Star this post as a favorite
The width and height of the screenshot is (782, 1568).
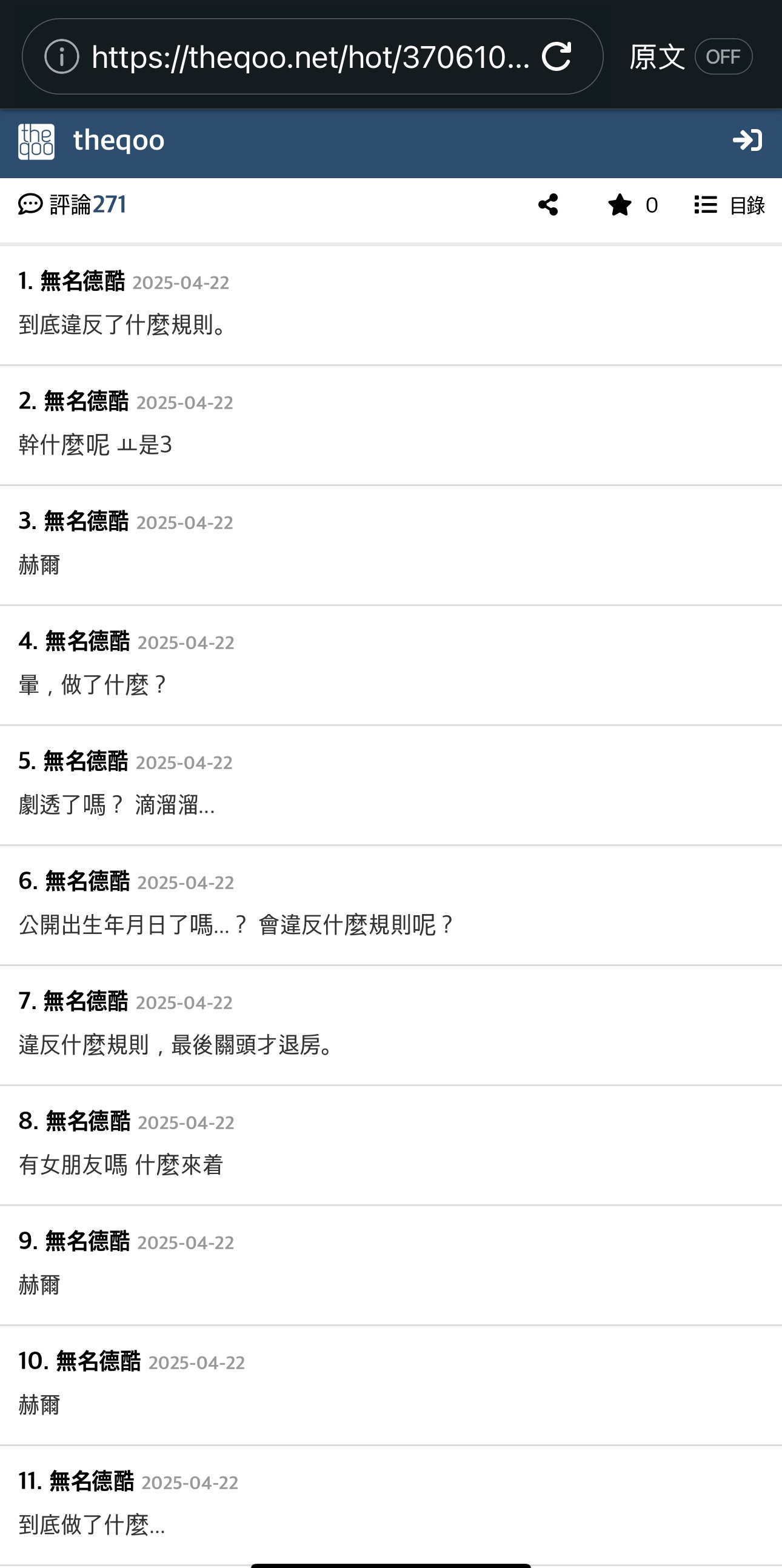(620, 205)
